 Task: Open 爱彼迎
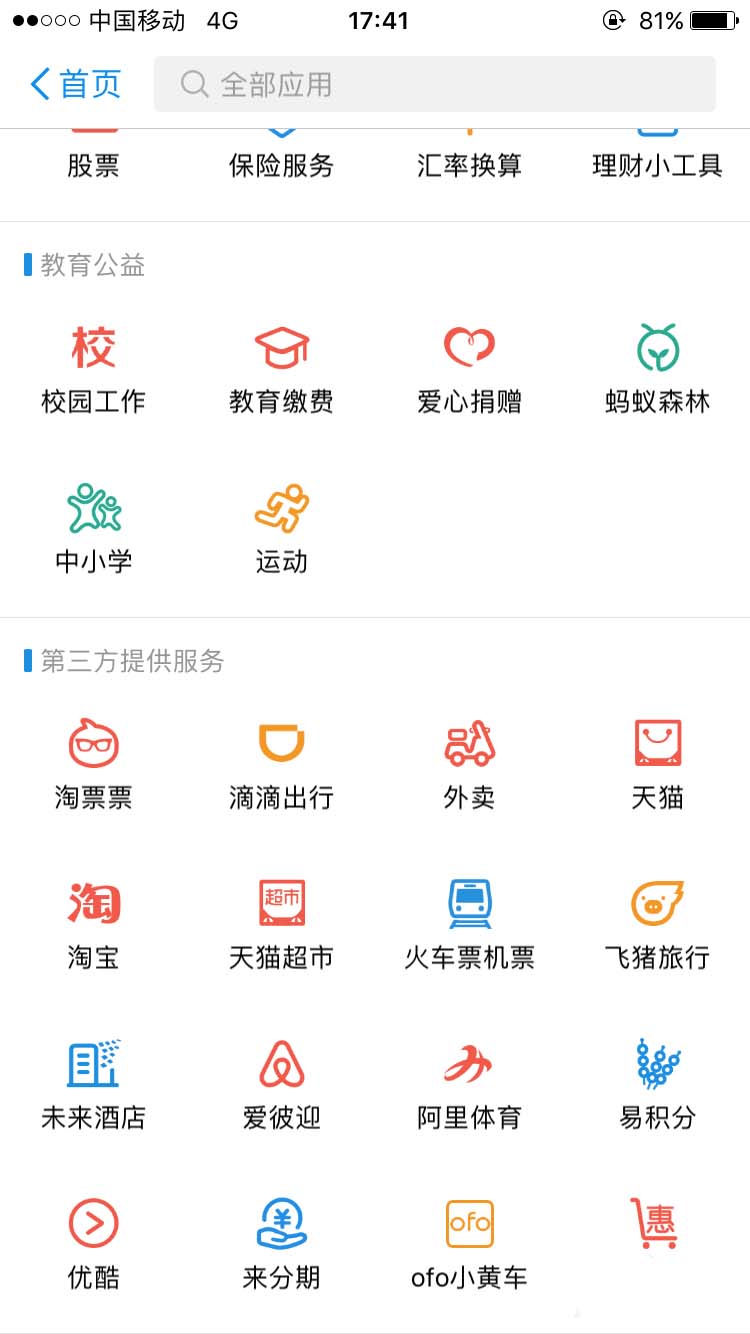point(281,1084)
